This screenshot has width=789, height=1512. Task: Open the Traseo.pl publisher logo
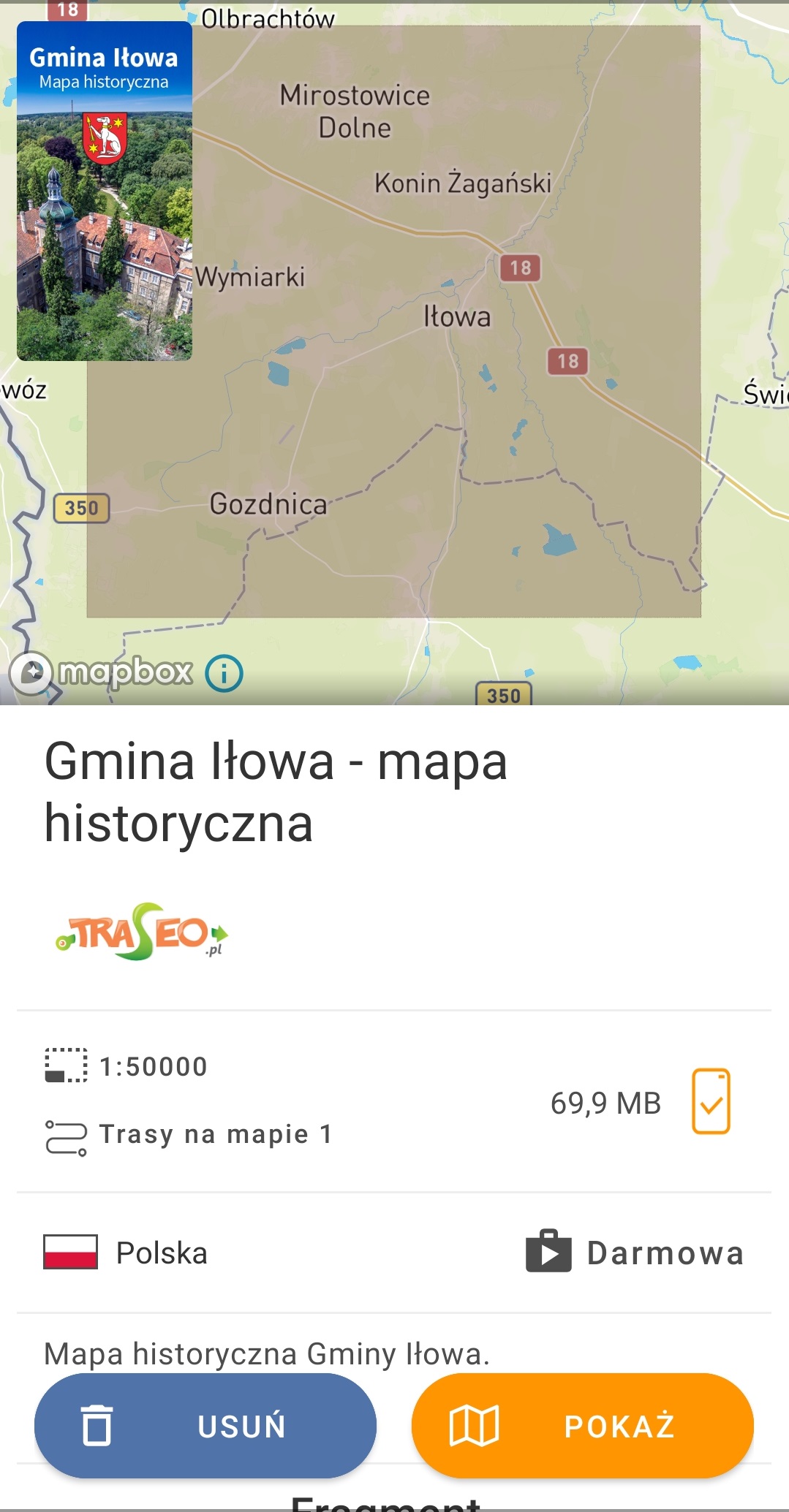[x=142, y=932]
